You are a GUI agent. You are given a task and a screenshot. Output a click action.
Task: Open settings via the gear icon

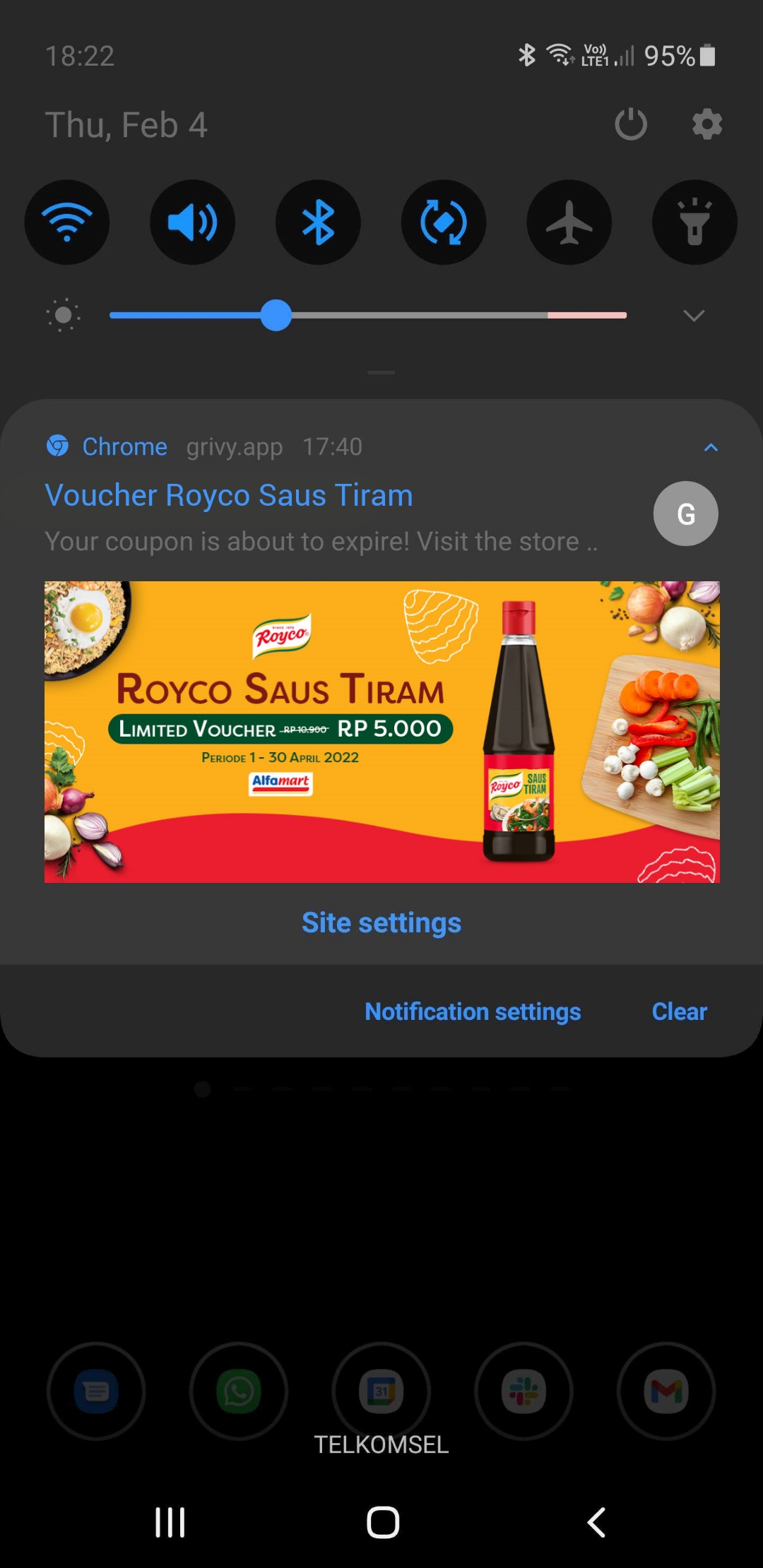click(x=707, y=124)
